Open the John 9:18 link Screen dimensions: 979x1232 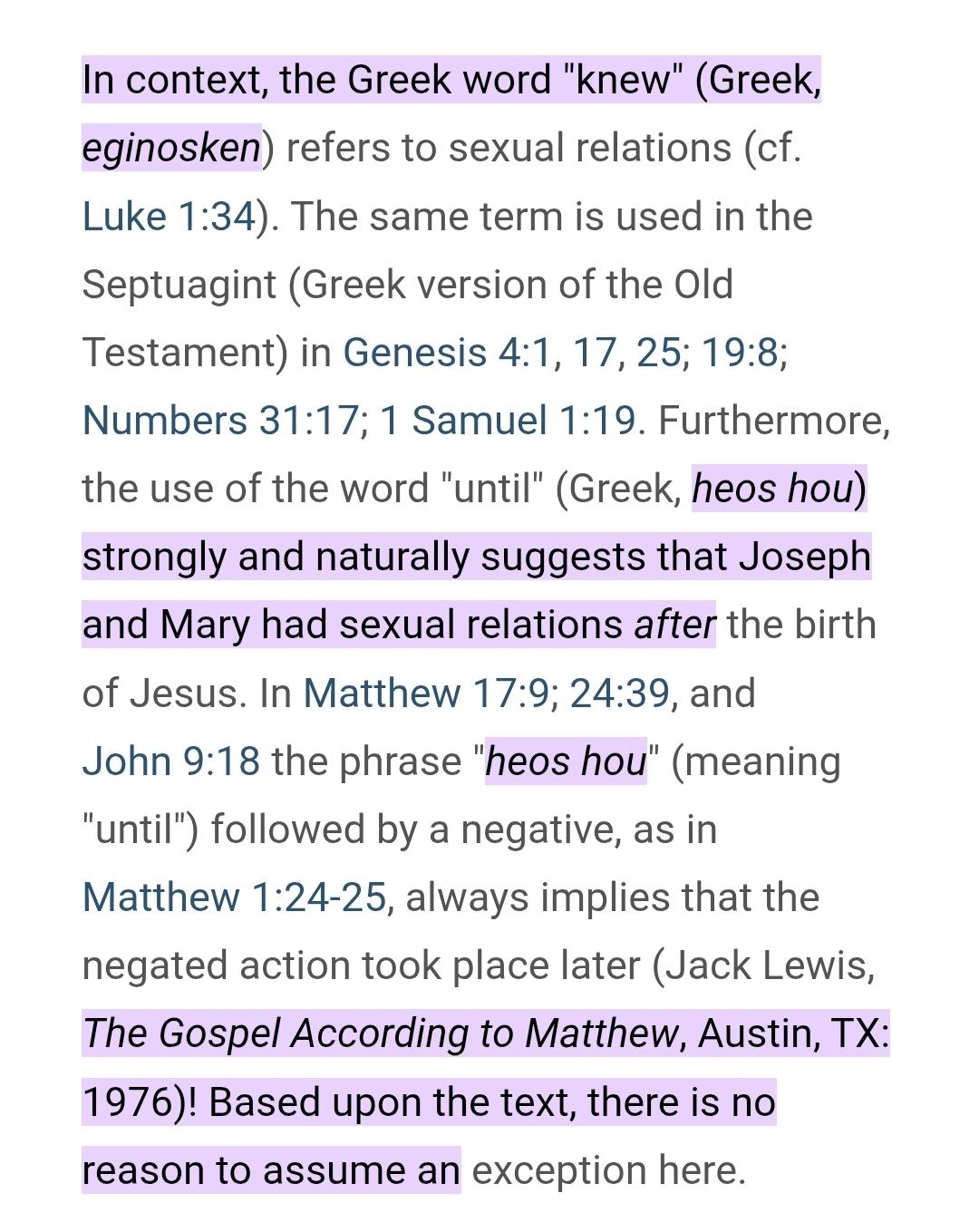(x=171, y=762)
